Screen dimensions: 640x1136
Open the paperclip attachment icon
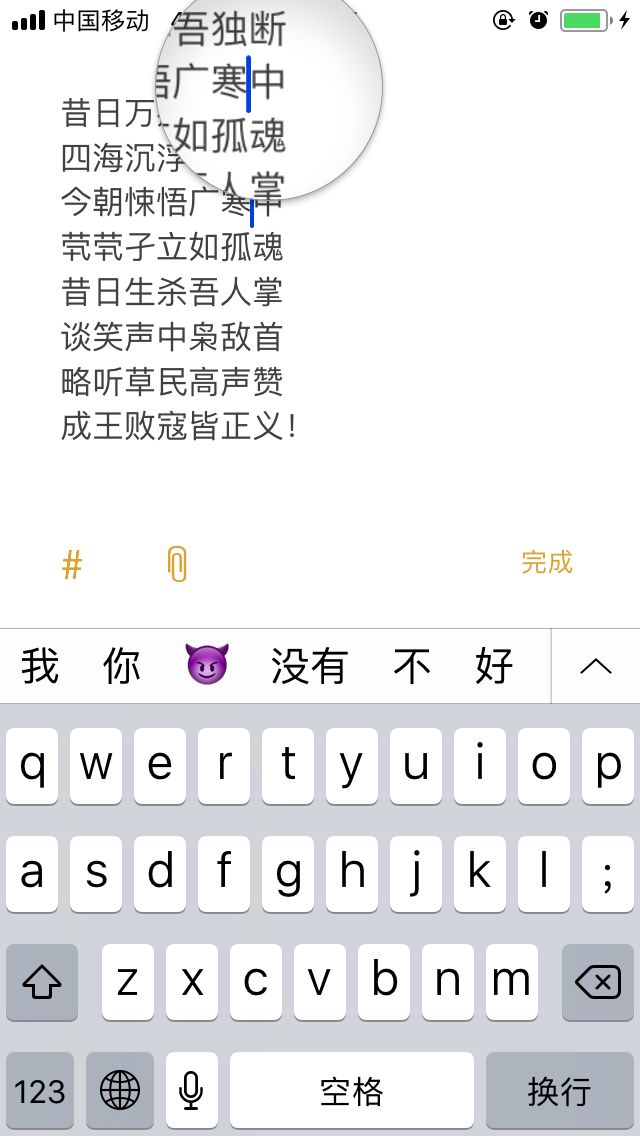[x=177, y=564]
